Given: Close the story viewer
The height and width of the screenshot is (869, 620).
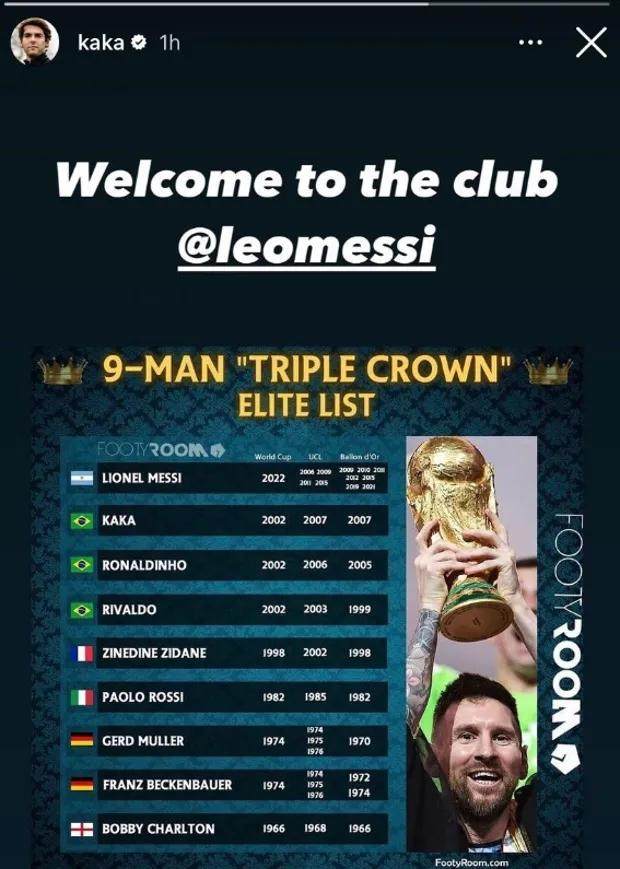Looking at the screenshot, I should pyautogui.click(x=591, y=42).
